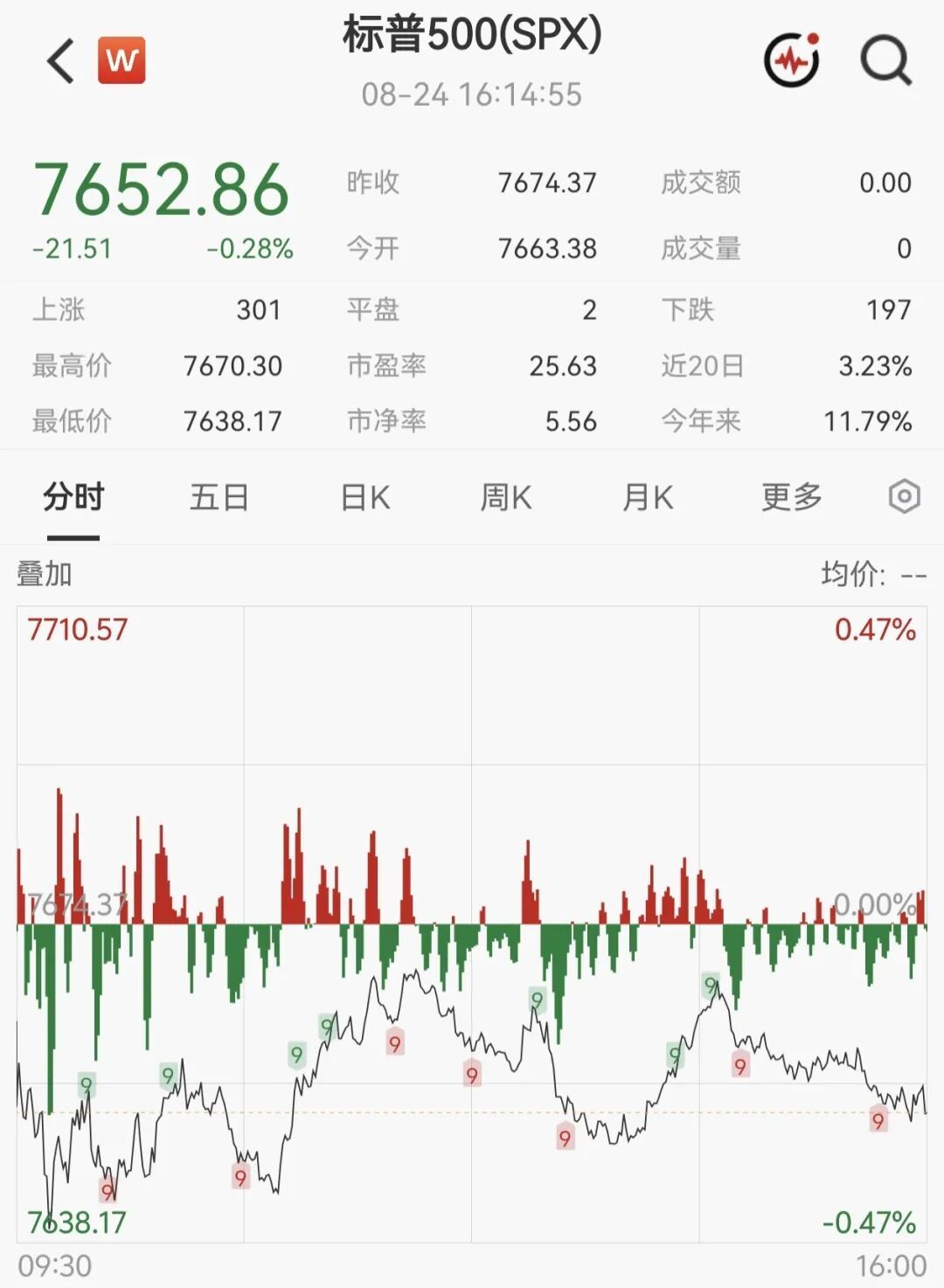The height and width of the screenshot is (1288, 944).
Task: Switch to the 月K chart tab
Action: click(648, 497)
